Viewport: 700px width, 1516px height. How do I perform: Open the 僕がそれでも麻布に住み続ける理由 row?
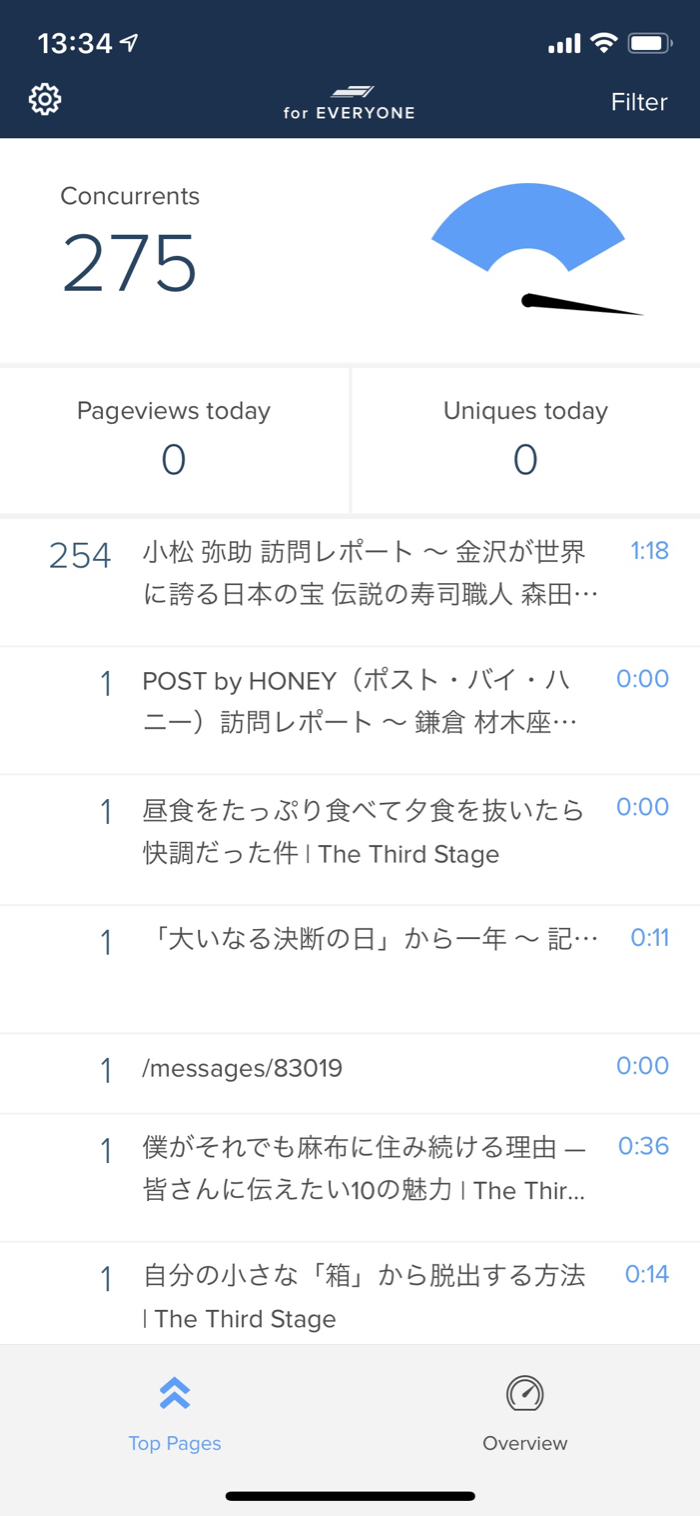pos(365,1169)
